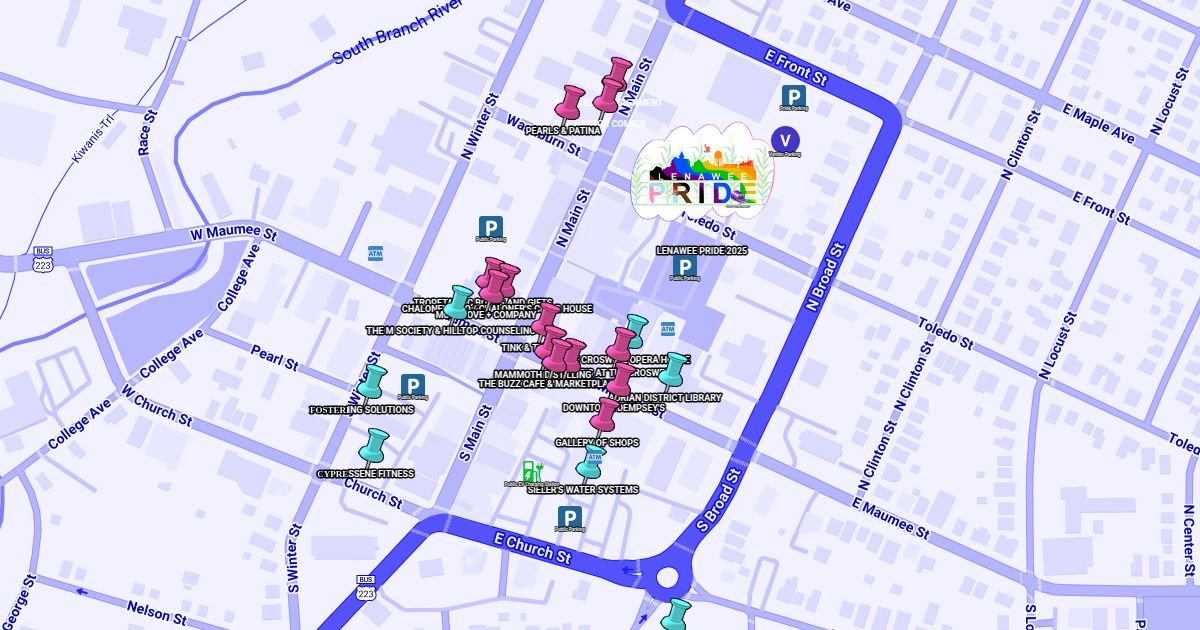Select the Sieler's Water Systems pin
The image size is (1200, 630).
click(591, 464)
